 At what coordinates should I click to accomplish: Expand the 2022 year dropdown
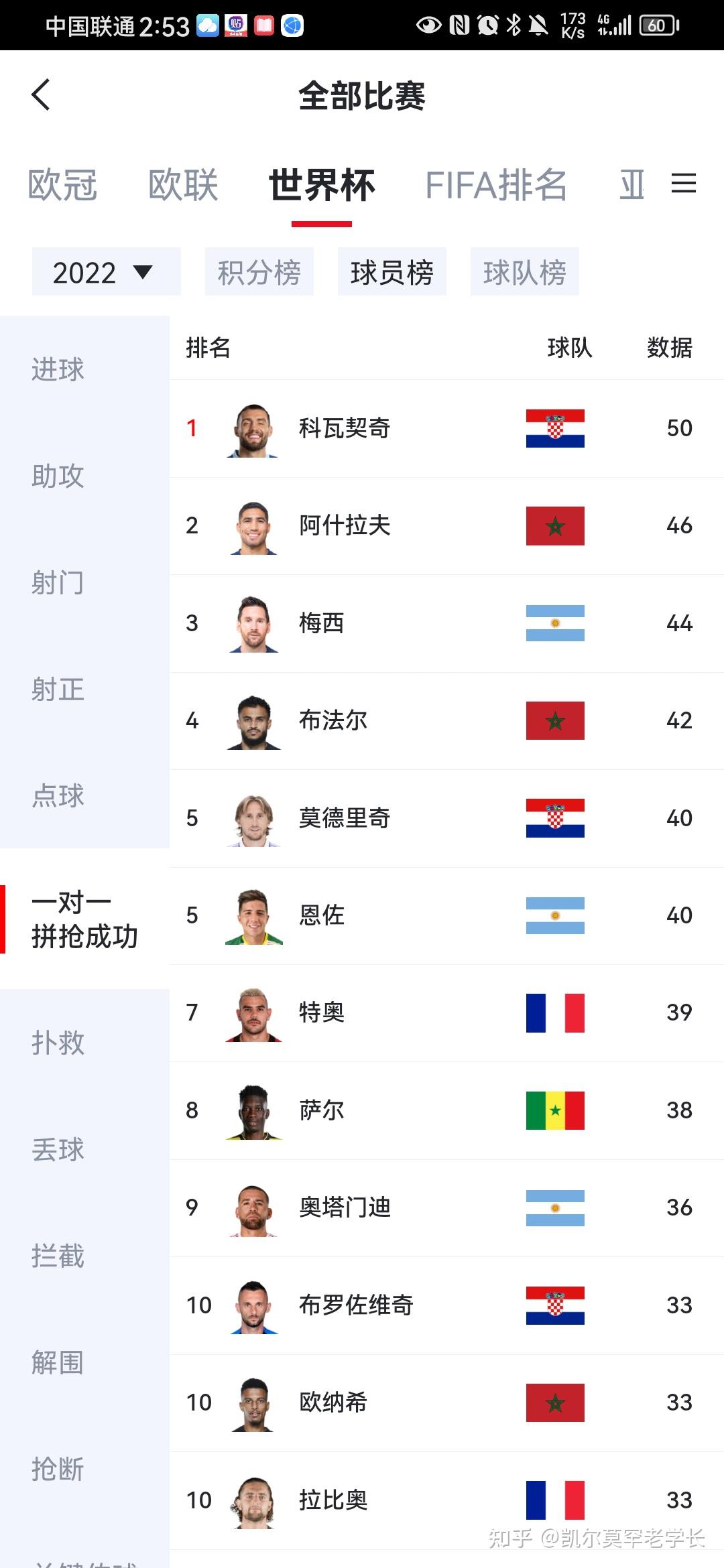tap(107, 271)
